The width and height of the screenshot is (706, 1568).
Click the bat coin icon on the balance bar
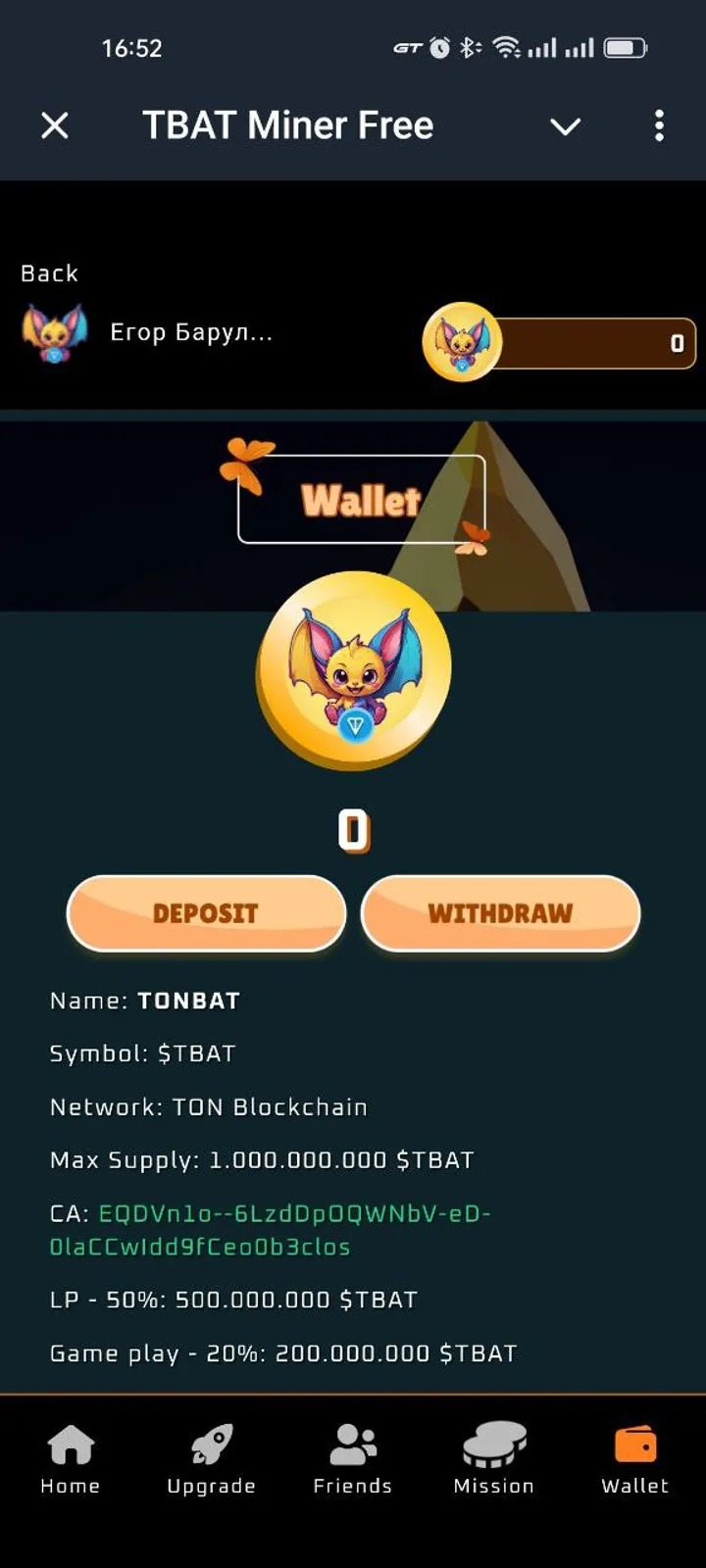(461, 342)
